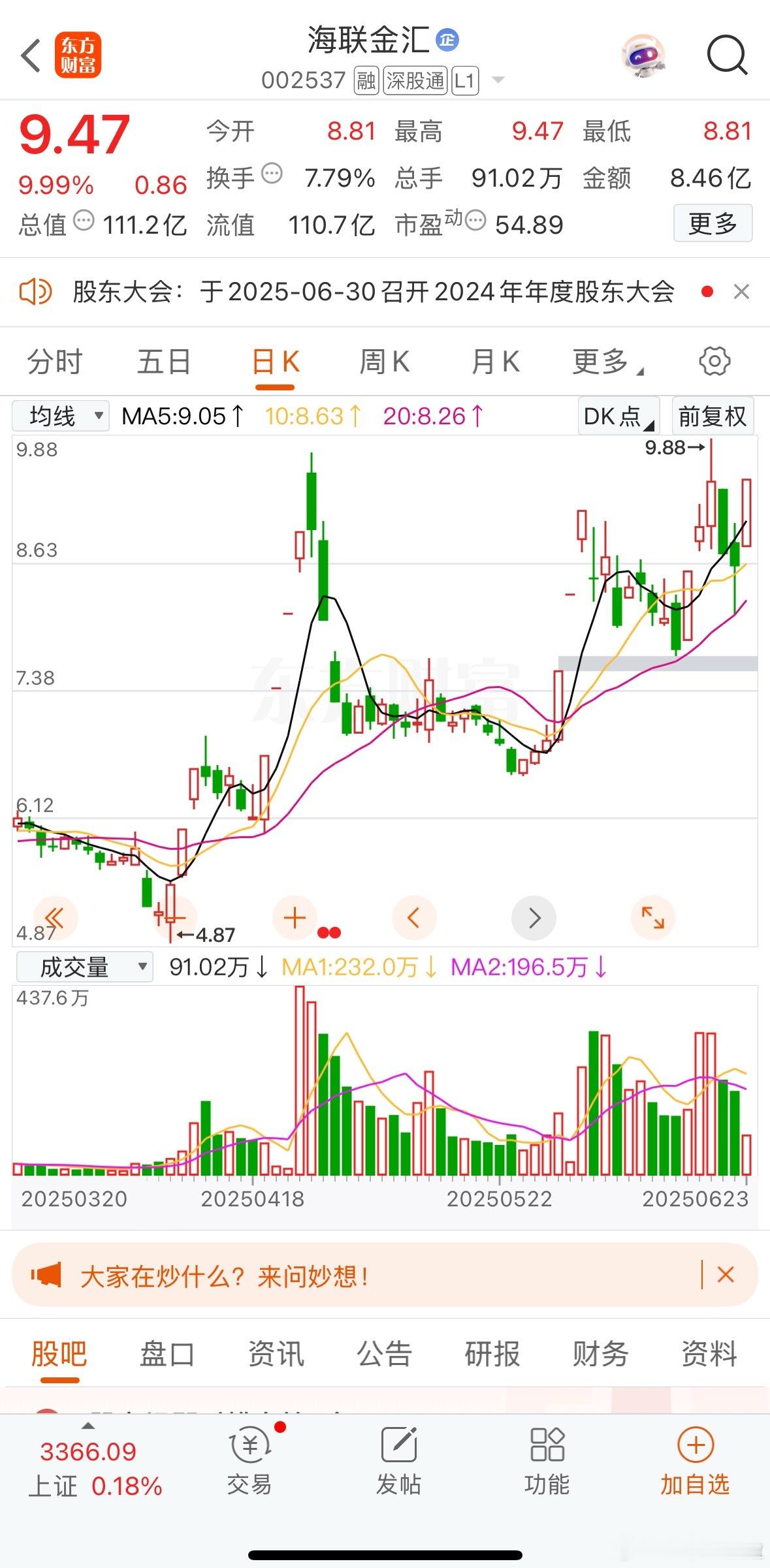Open the stock search magnifier
770x1568 pixels.
(727, 55)
